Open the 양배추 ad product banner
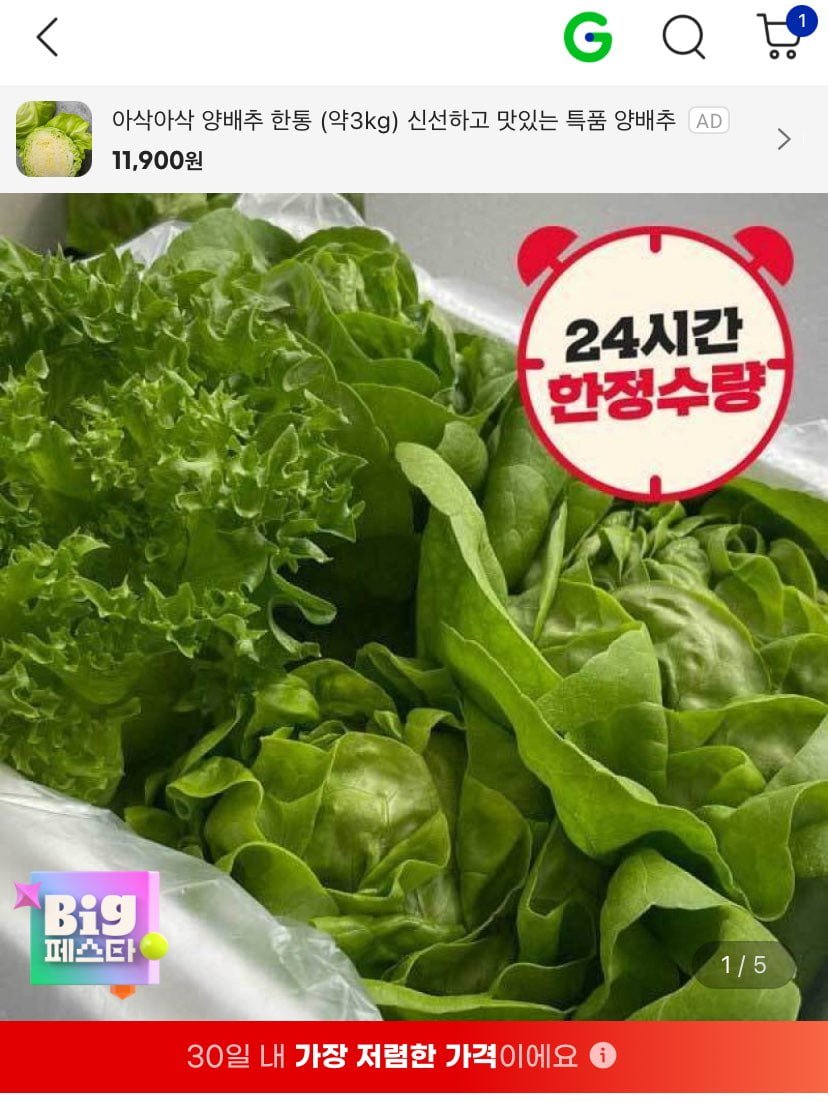 (400, 139)
